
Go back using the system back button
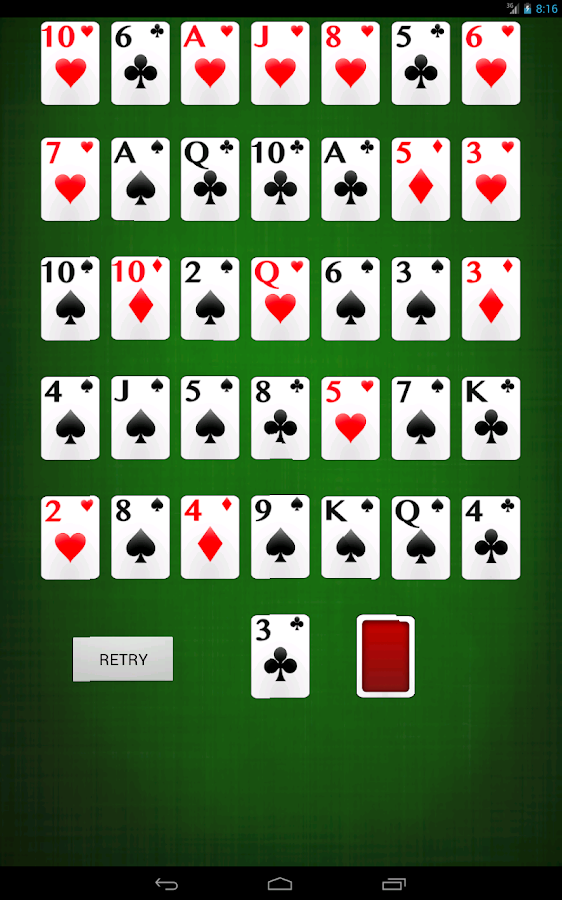pyautogui.click(x=166, y=884)
